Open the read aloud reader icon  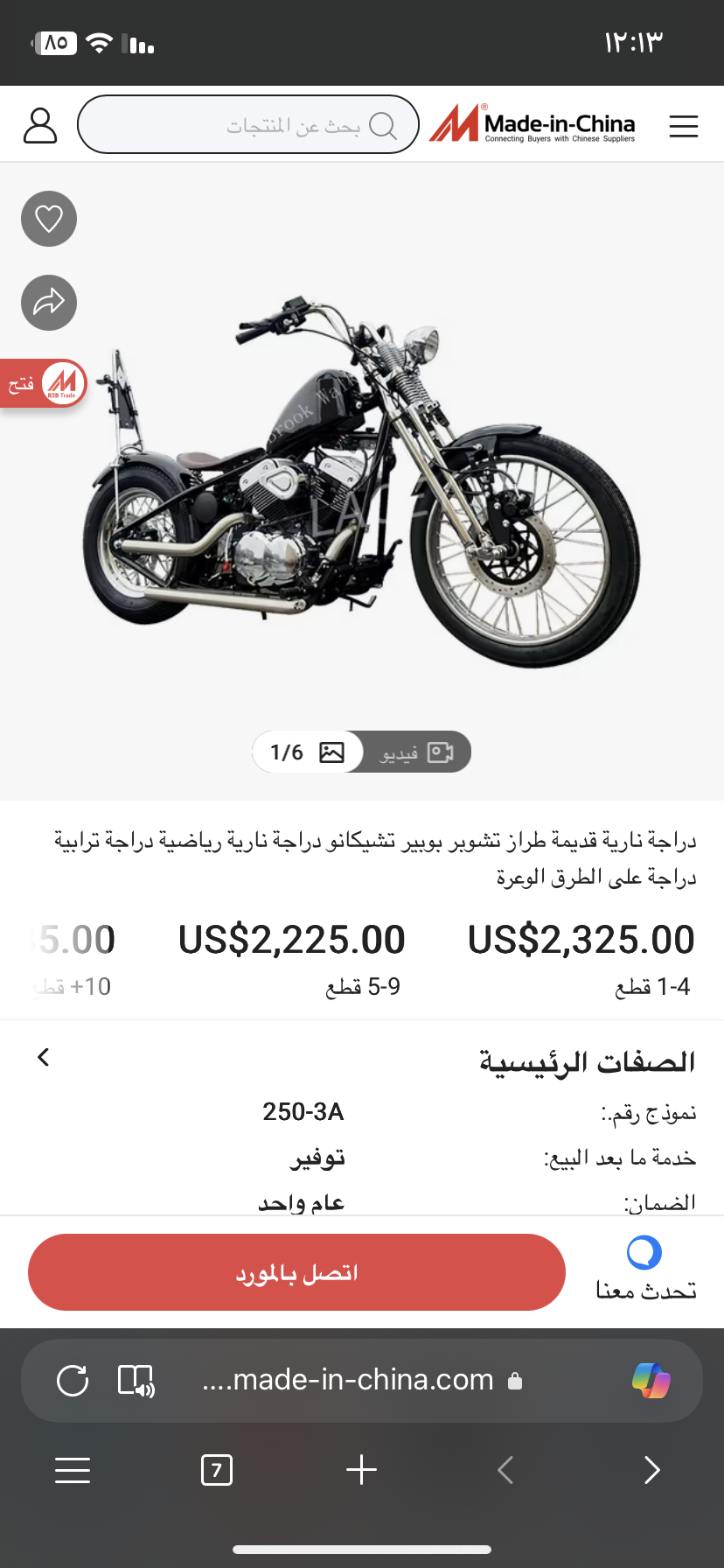point(136,1381)
